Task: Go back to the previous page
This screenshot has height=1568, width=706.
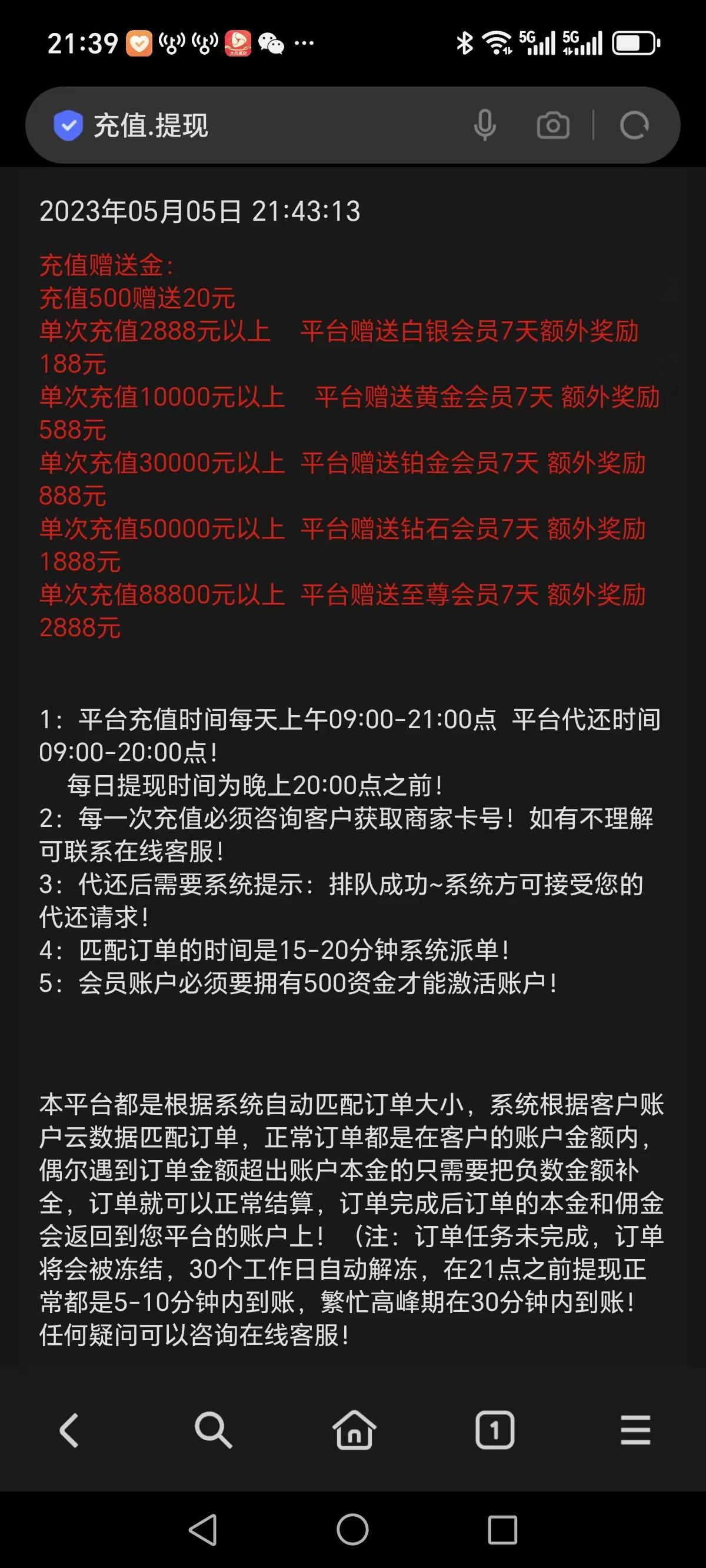Action: pyautogui.click(x=69, y=1430)
